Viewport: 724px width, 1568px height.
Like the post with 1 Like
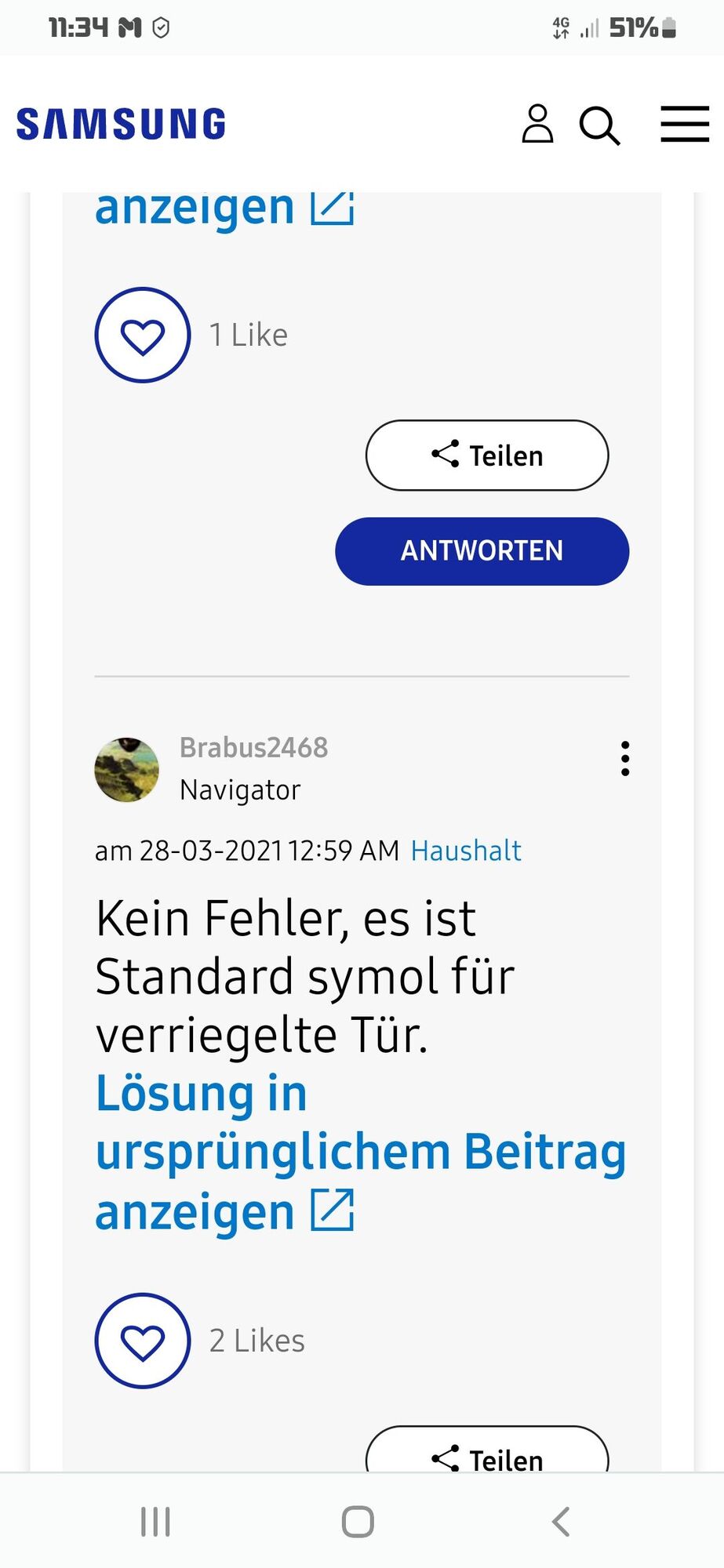tap(143, 336)
